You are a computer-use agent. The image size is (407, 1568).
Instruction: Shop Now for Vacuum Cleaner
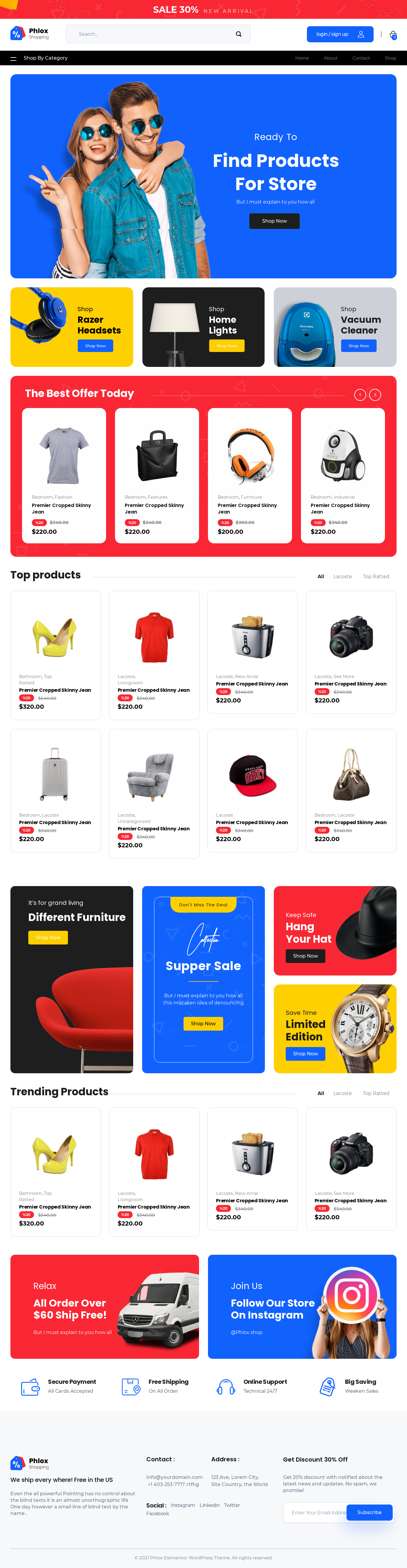click(x=358, y=346)
